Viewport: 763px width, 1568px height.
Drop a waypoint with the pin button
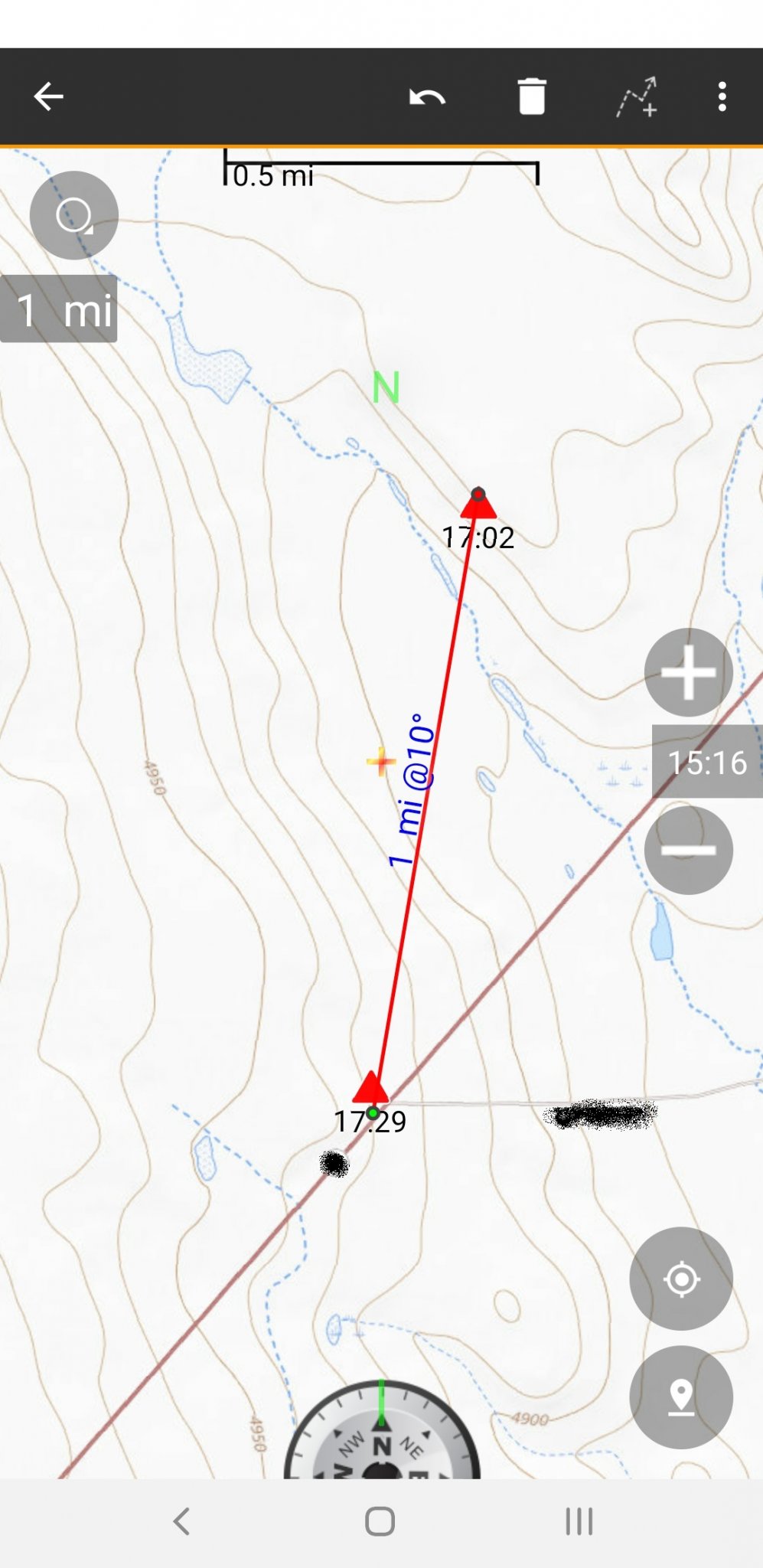[681, 1397]
